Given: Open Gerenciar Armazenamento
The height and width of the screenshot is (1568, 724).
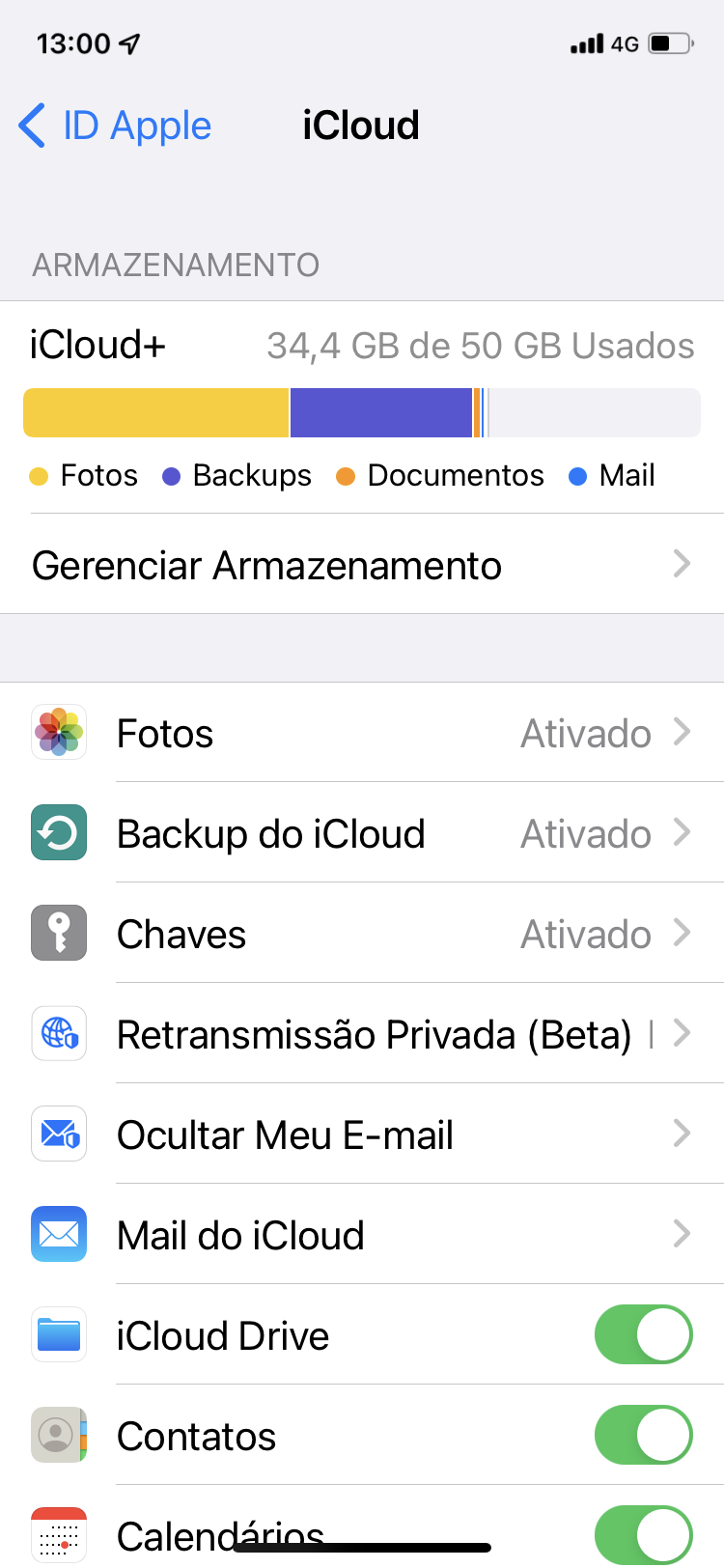Looking at the screenshot, I should click(x=362, y=566).
